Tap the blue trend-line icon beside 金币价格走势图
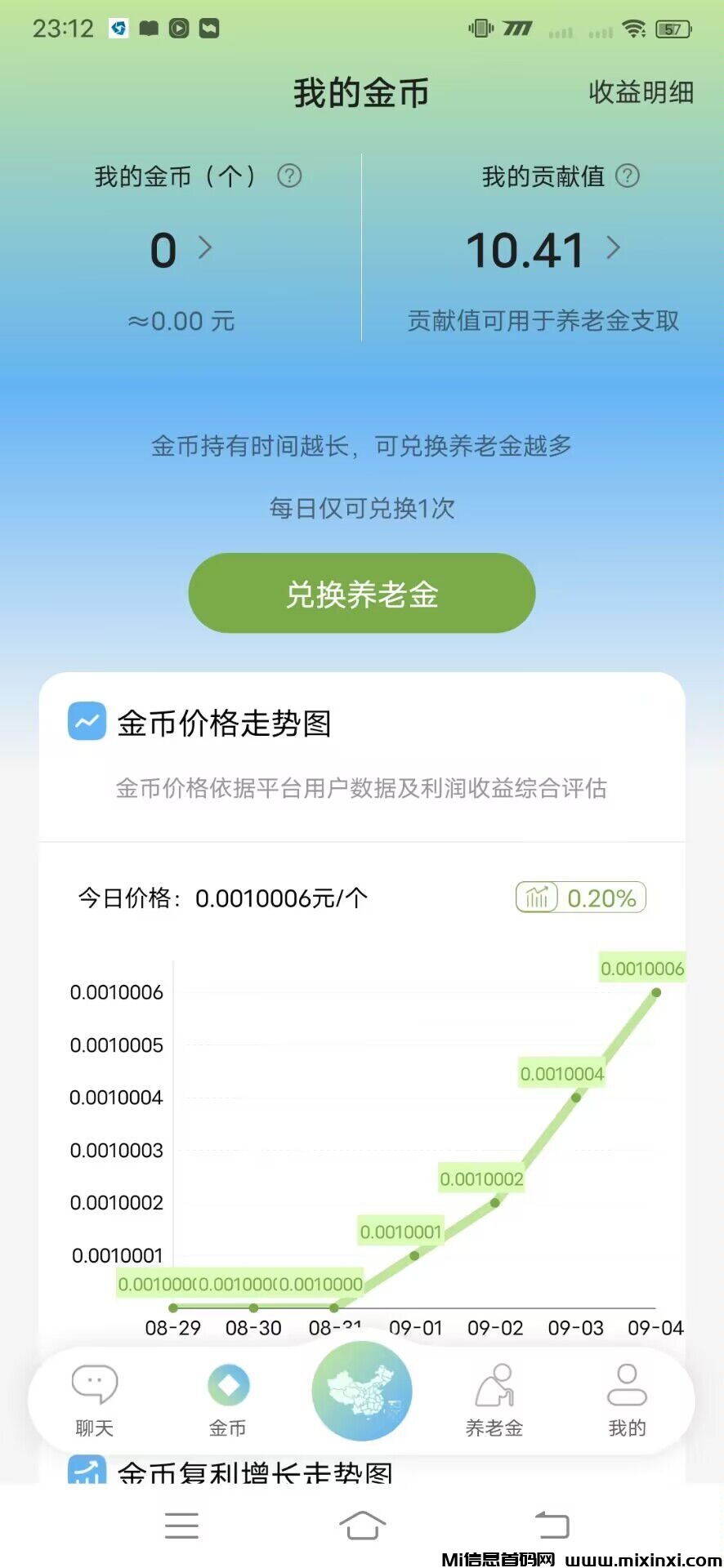 click(87, 722)
